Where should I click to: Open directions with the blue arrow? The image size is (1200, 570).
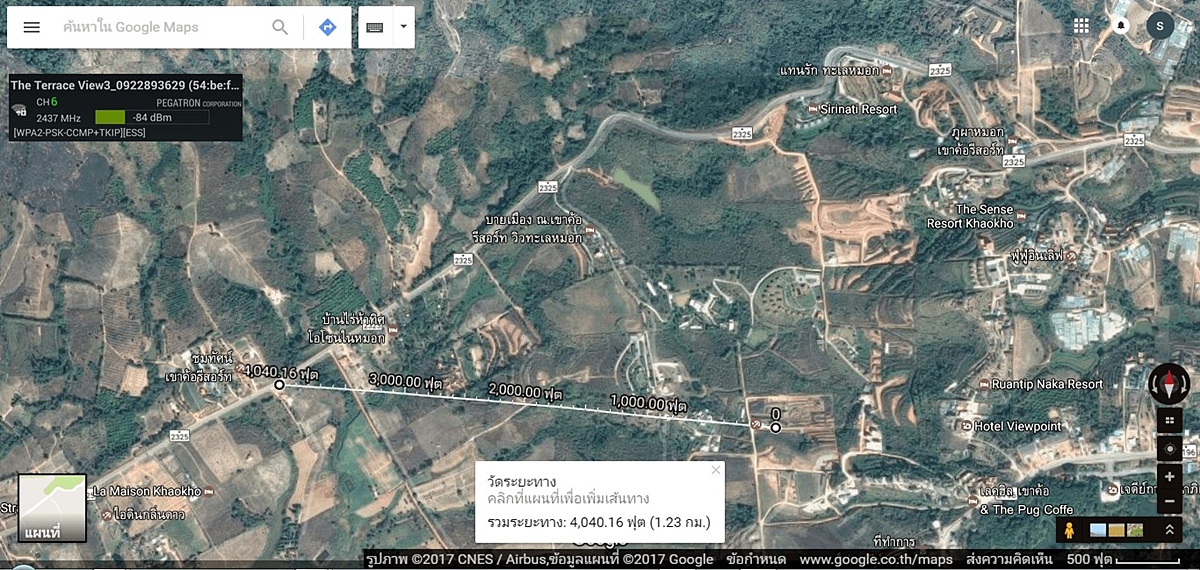pyautogui.click(x=327, y=27)
